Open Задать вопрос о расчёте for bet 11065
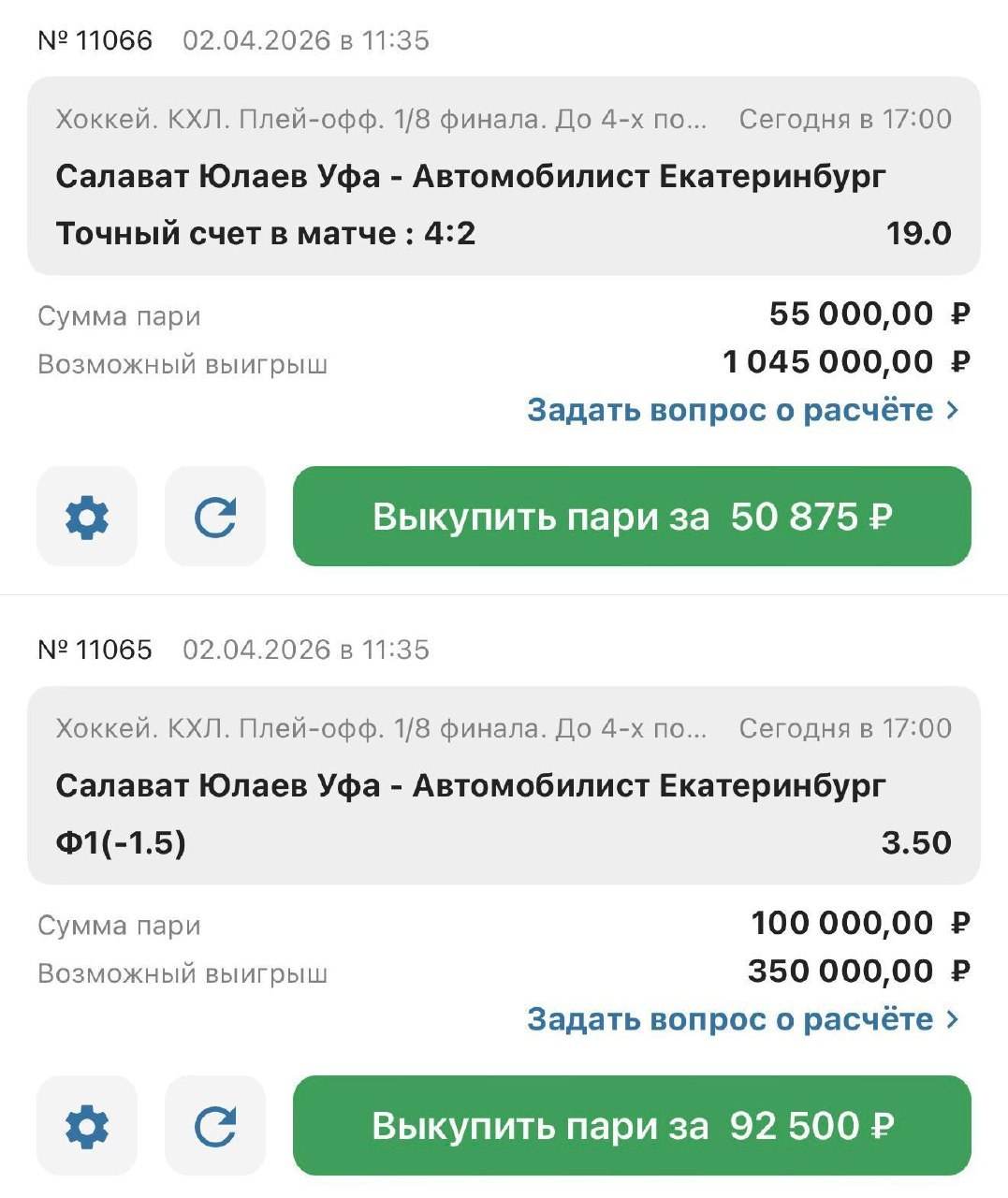Image resolution: width=1008 pixels, height=1198 pixels. (x=743, y=1019)
